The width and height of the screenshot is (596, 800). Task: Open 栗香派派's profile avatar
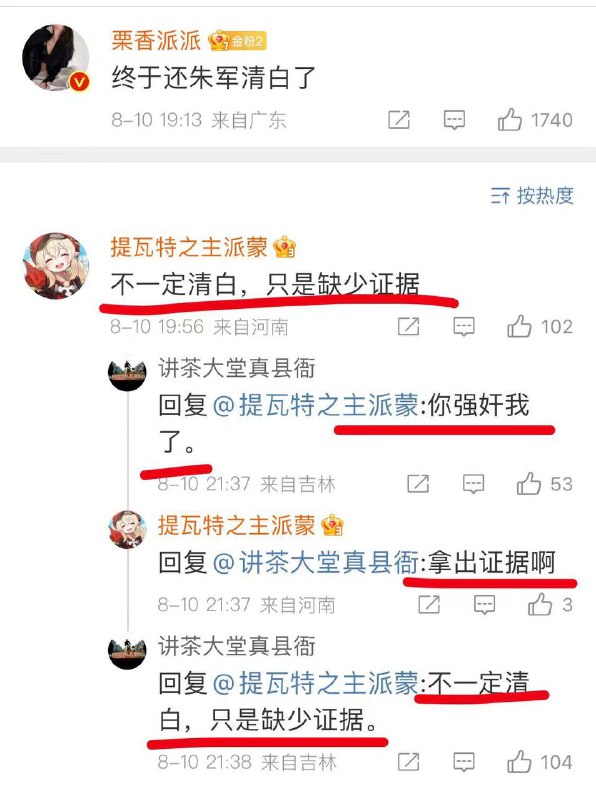(x=56, y=58)
